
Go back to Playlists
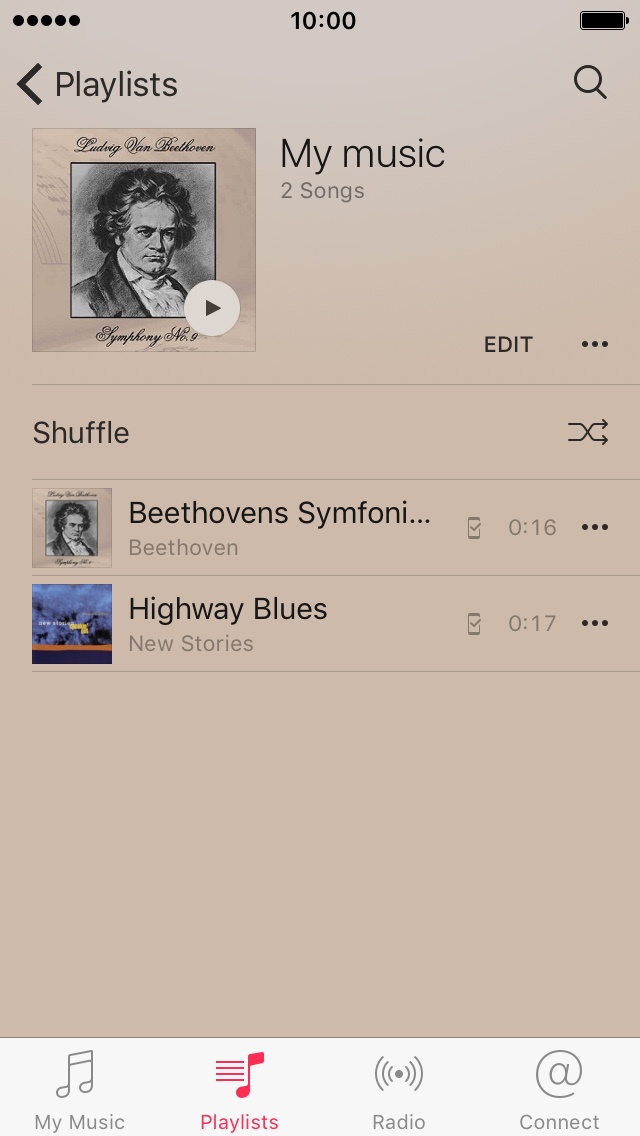pos(97,85)
